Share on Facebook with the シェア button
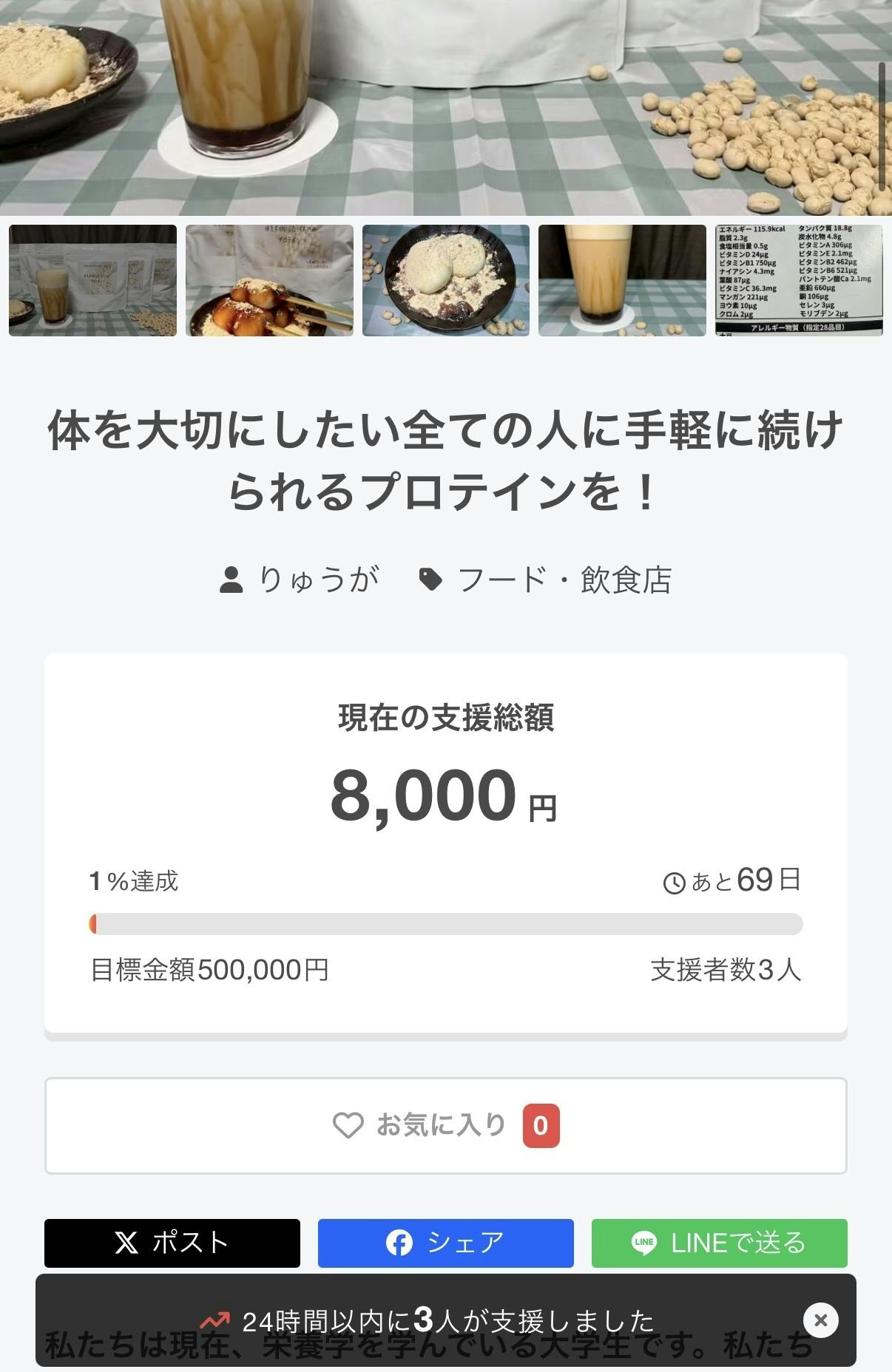This screenshot has height=1372, width=892. tap(445, 1243)
